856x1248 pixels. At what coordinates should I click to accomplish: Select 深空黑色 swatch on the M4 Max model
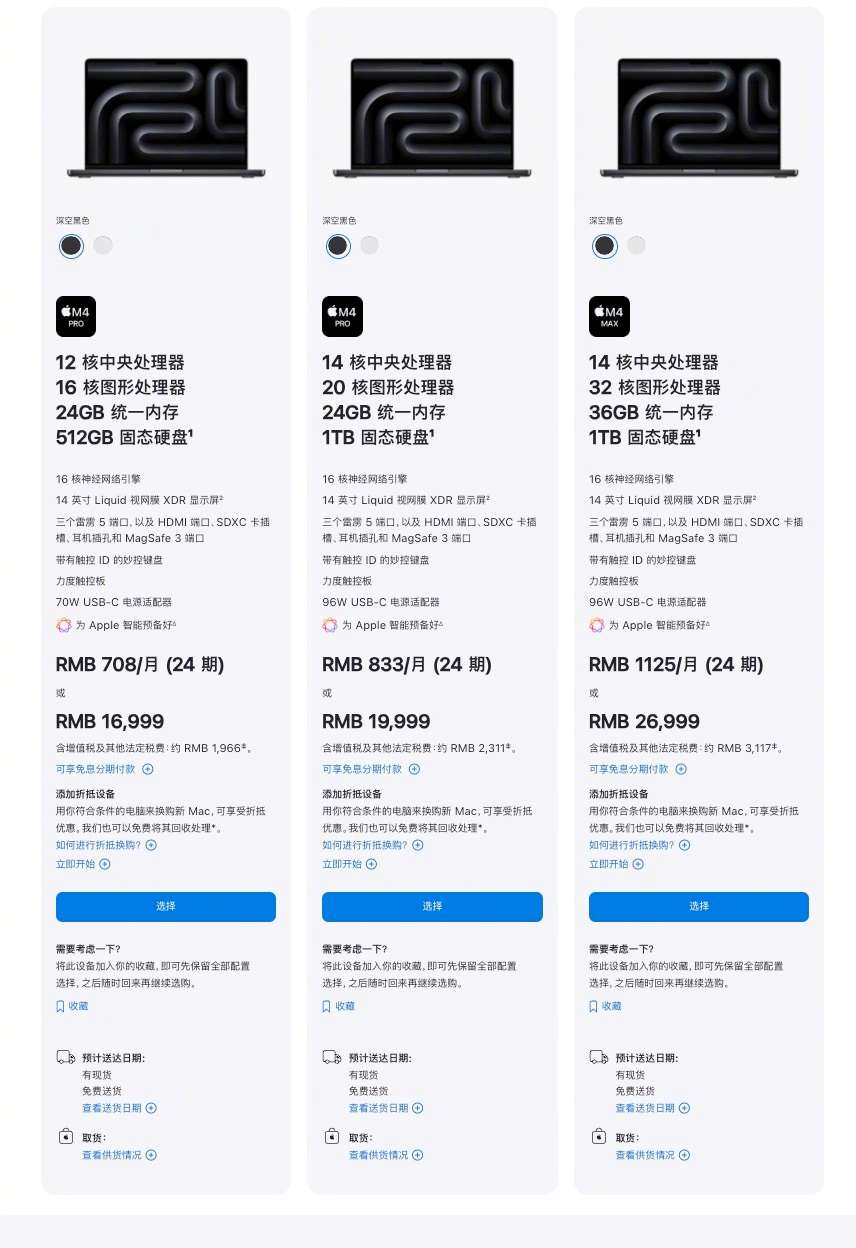coord(604,245)
